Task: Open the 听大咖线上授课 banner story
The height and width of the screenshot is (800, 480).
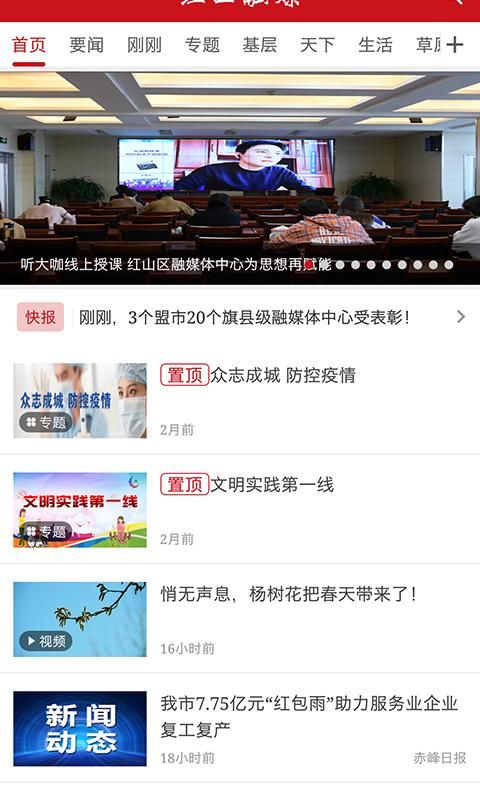Action: [x=240, y=178]
